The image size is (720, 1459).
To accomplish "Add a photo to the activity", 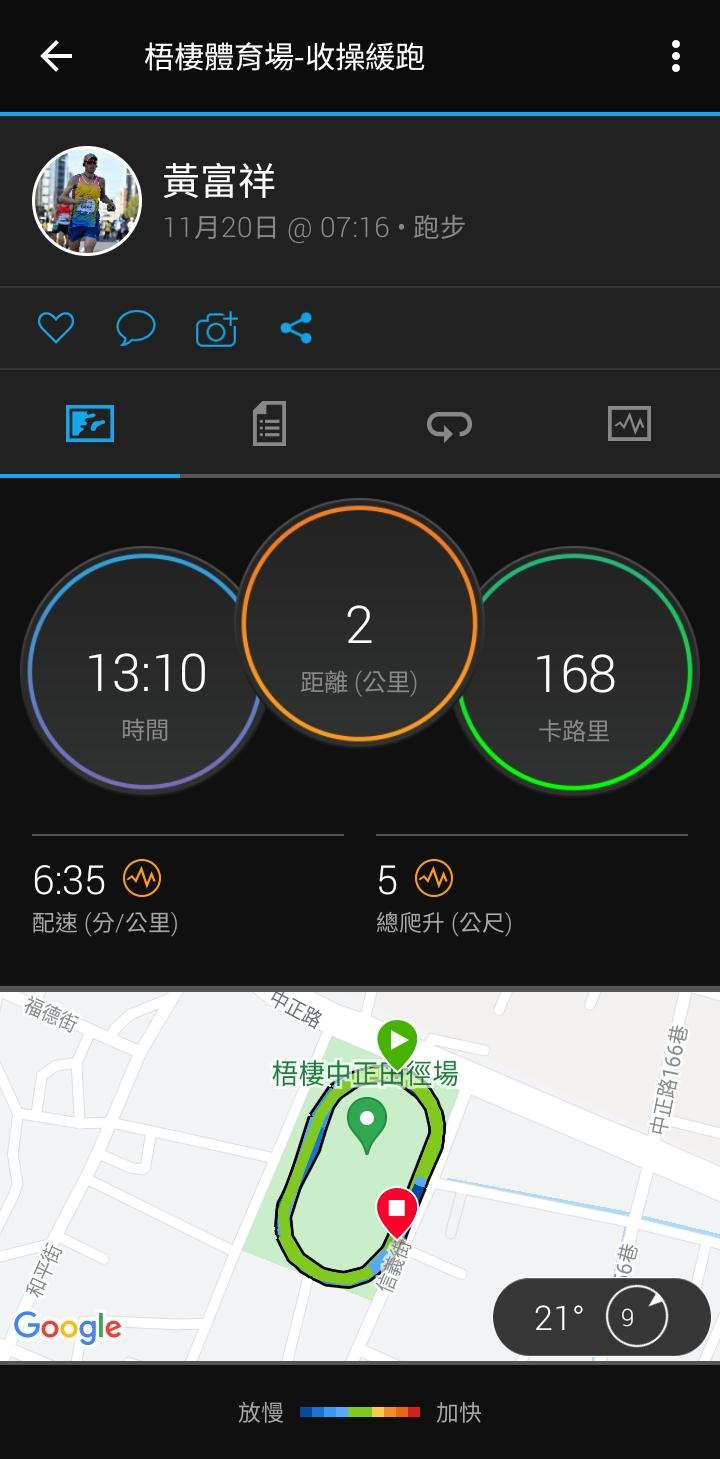I will pyautogui.click(x=216, y=328).
